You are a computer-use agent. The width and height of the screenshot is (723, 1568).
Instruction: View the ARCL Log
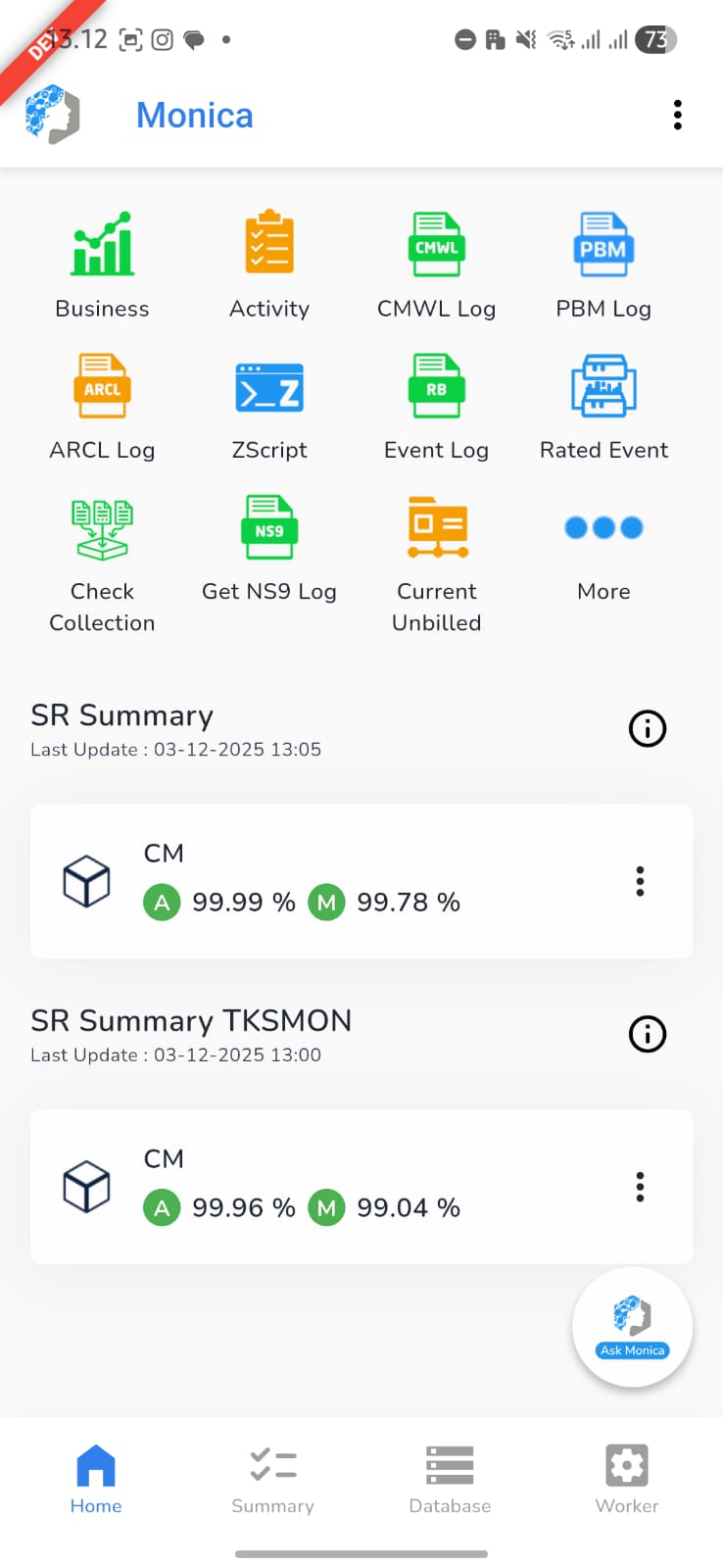click(x=102, y=385)
